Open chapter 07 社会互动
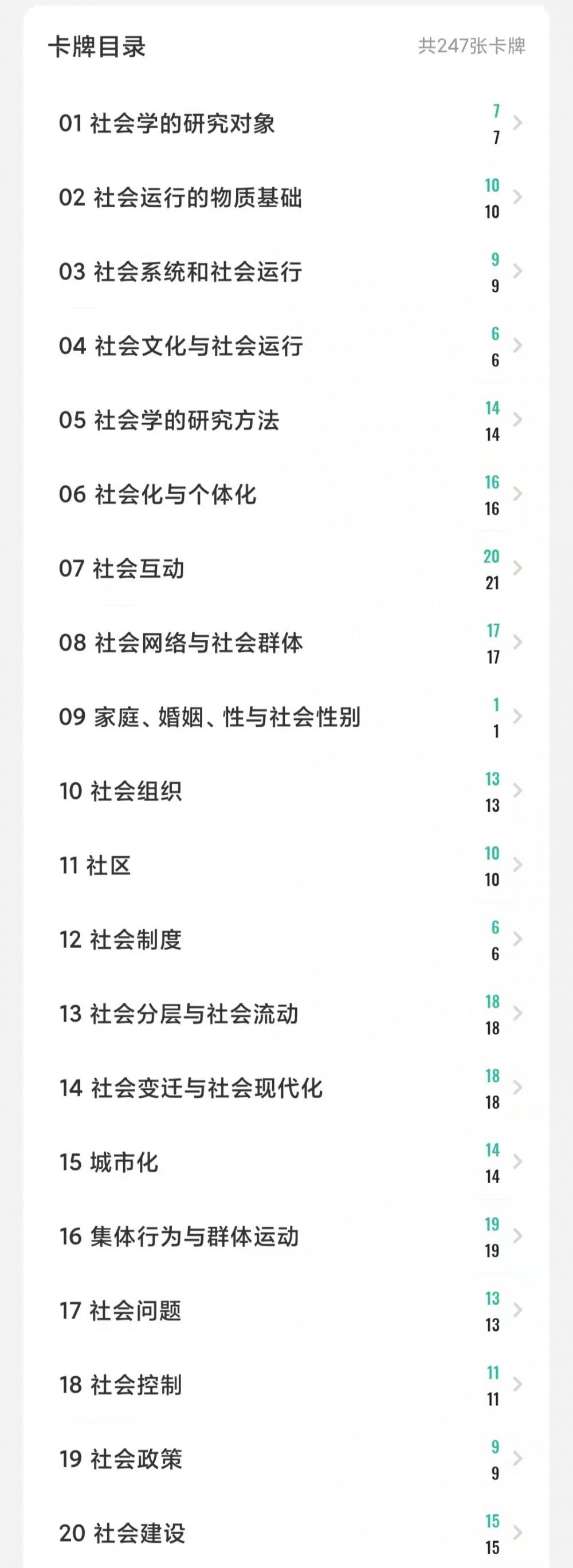 tap(122, 569)
